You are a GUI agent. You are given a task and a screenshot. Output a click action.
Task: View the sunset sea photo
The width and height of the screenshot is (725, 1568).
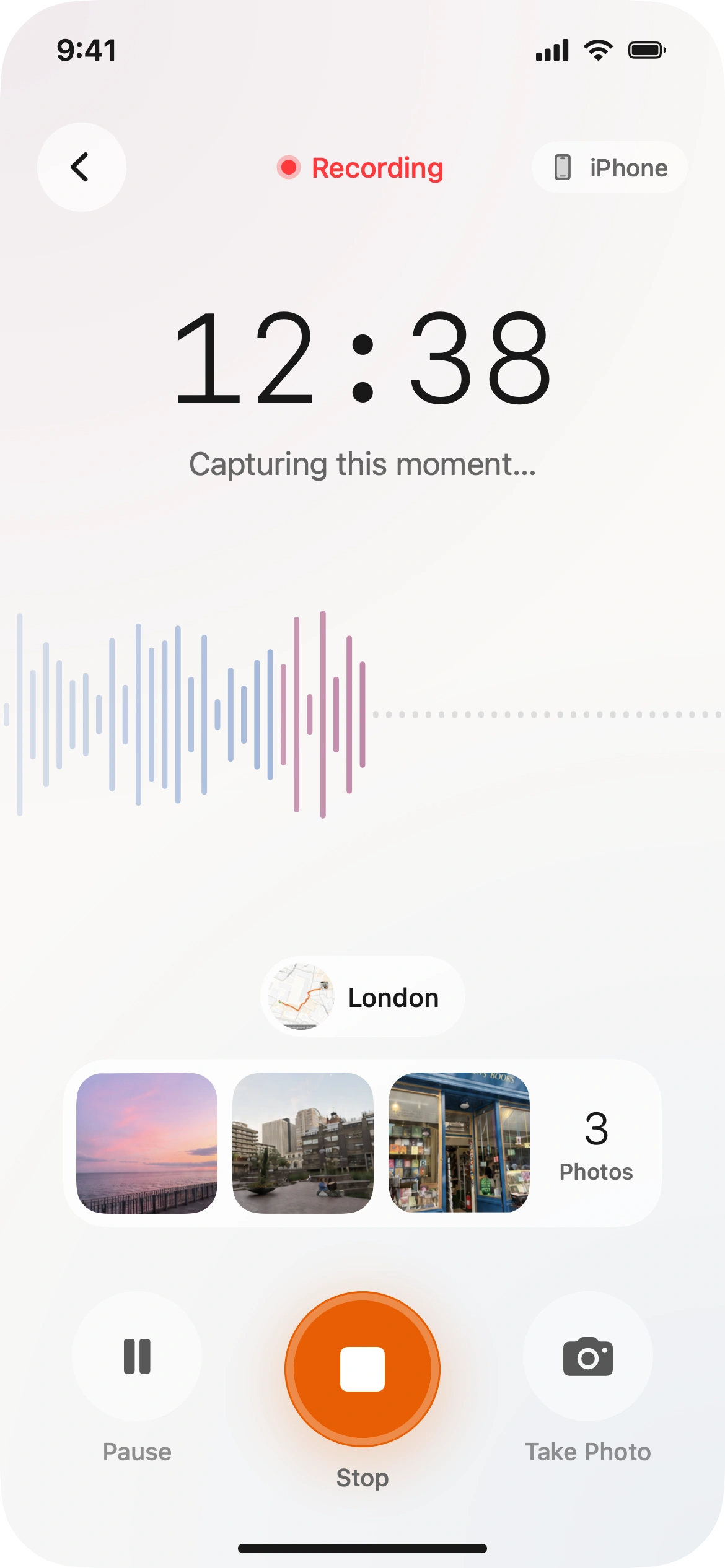coord(147,1143)
